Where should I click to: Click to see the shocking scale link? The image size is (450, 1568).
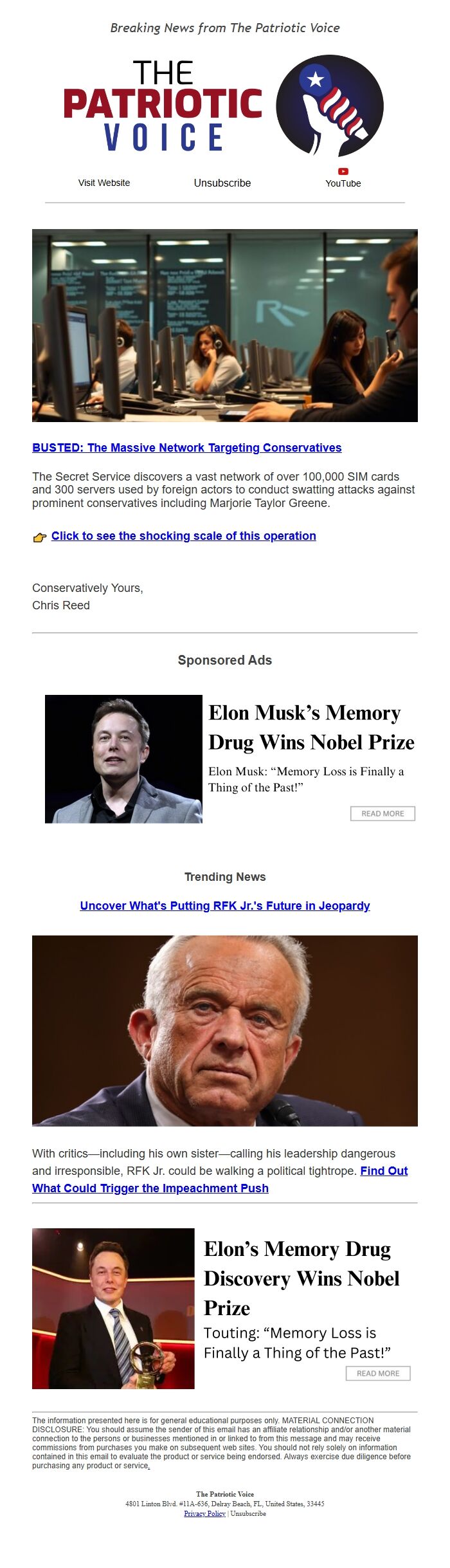183,536
